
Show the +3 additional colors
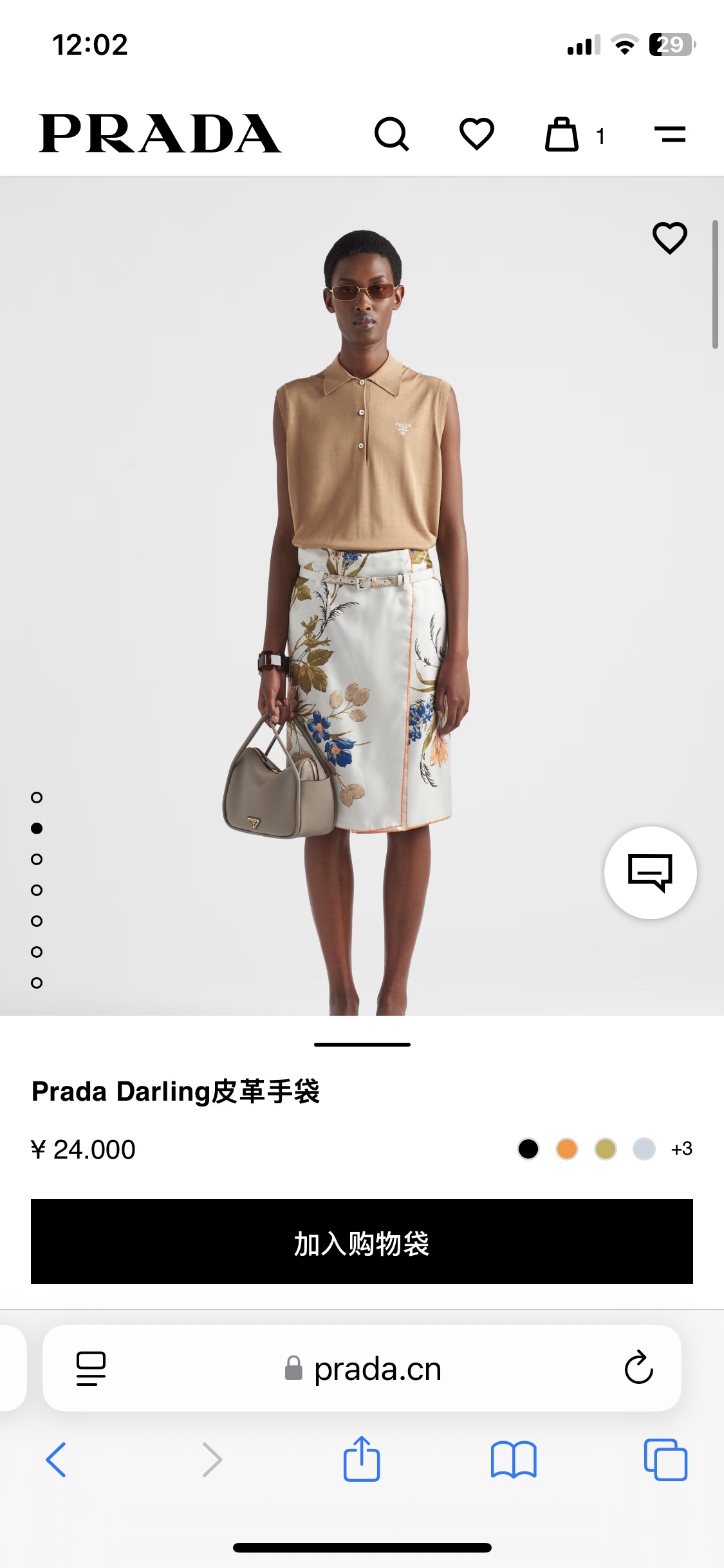pyautogui.click(x=682, y=1149)
